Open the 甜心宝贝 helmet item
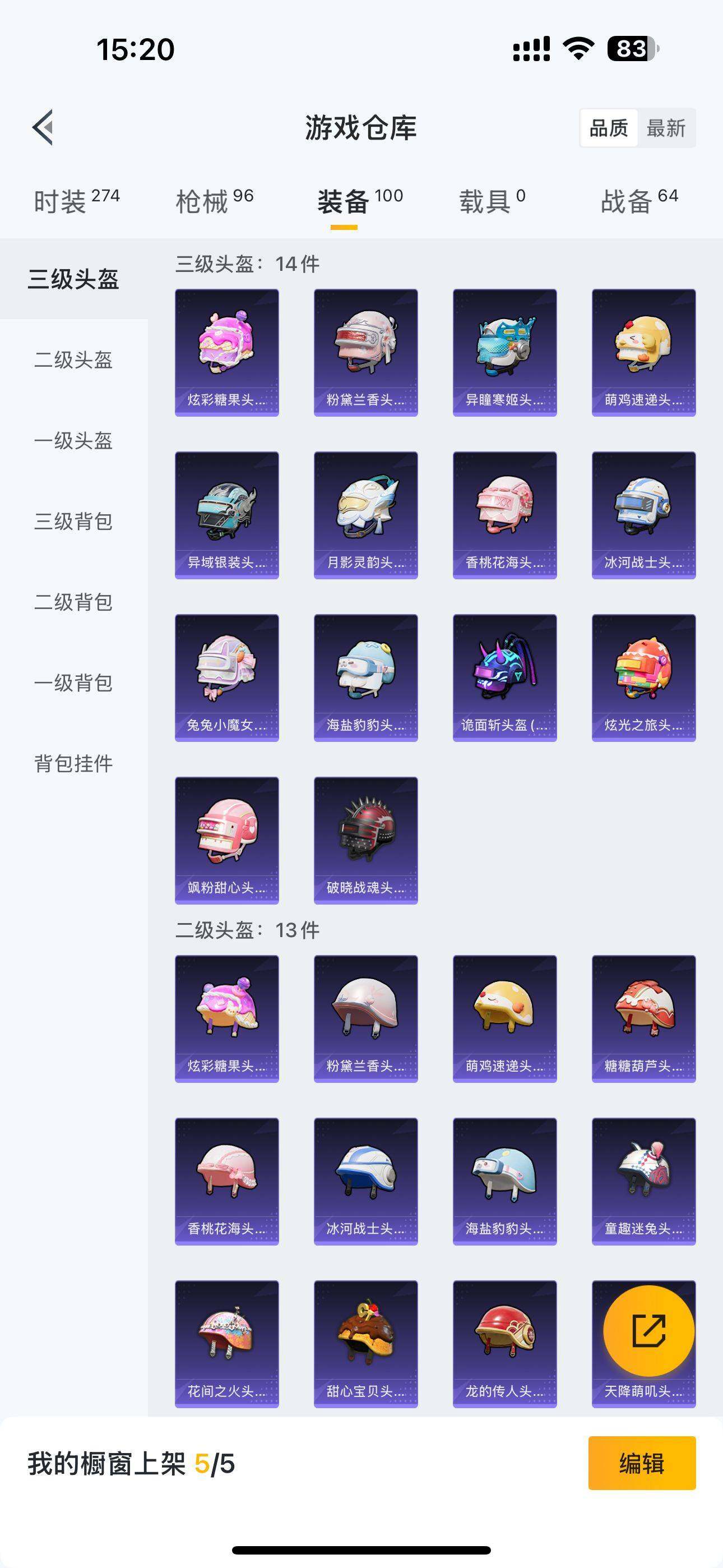This screenshot has width=723, height=1568. pos(366,1344)
